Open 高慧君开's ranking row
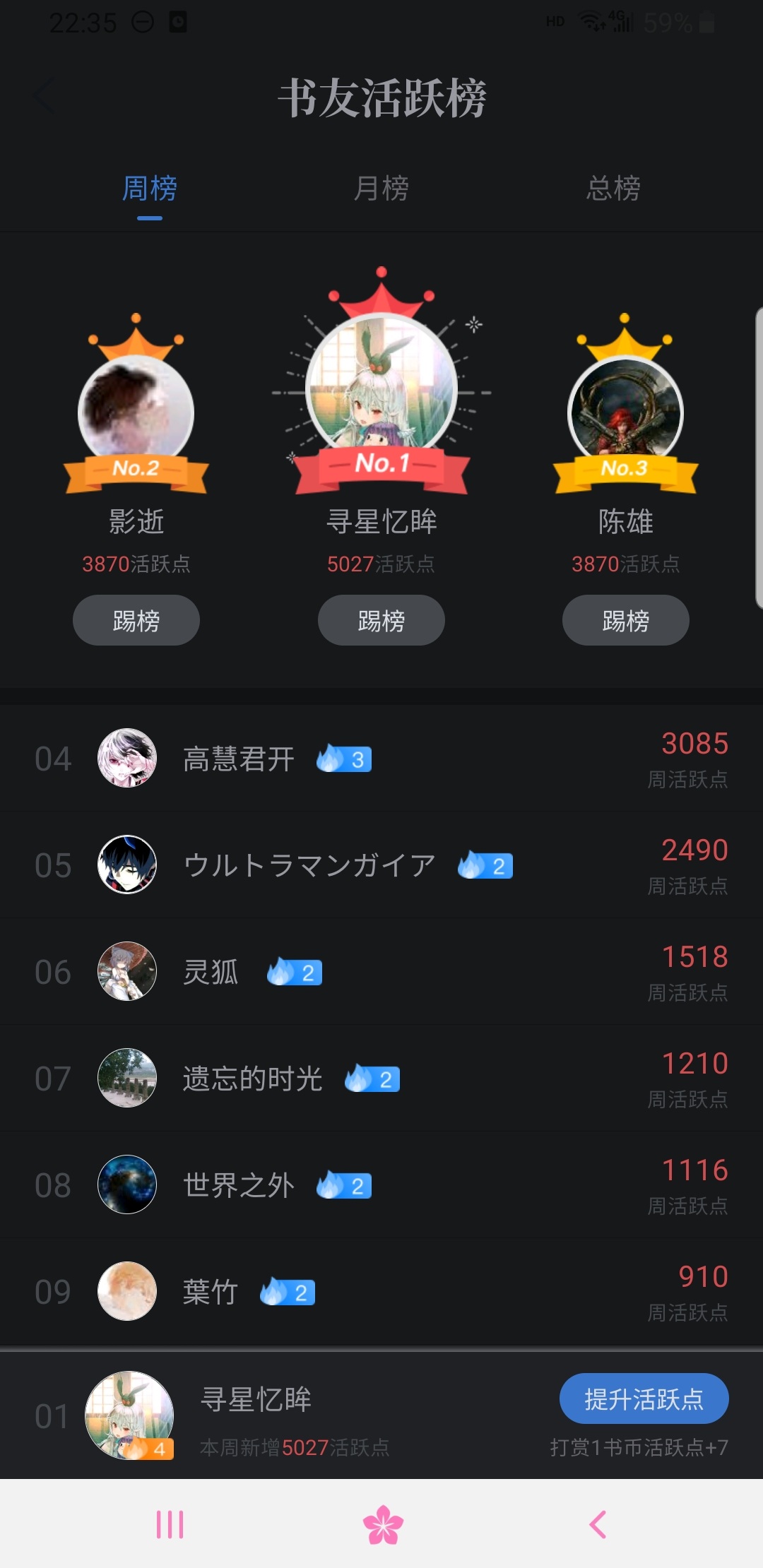This screenshot has width=763, height=1568. point(381,759)
